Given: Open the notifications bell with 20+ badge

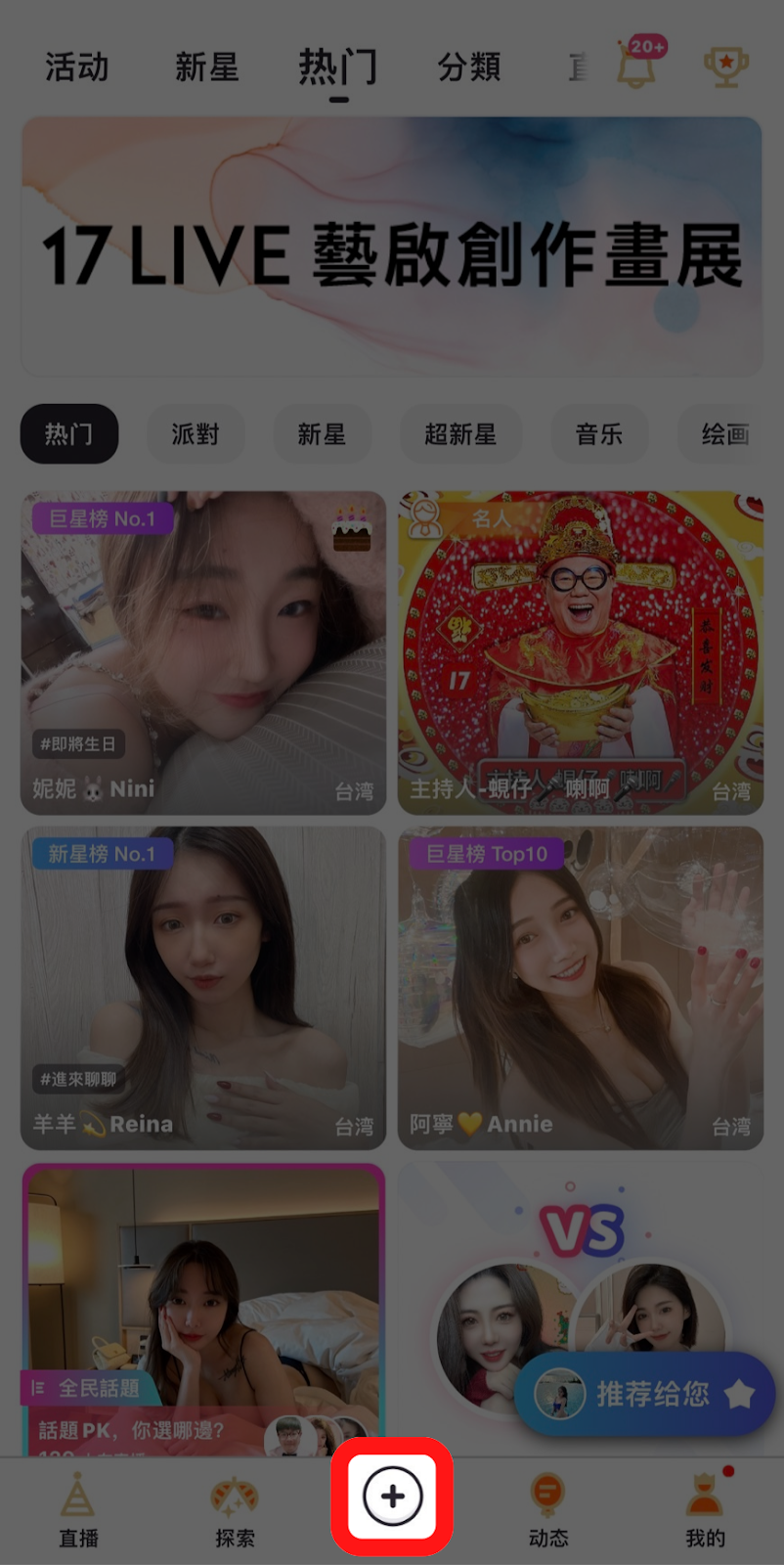Looking at the screenshot, I should 637,65.
